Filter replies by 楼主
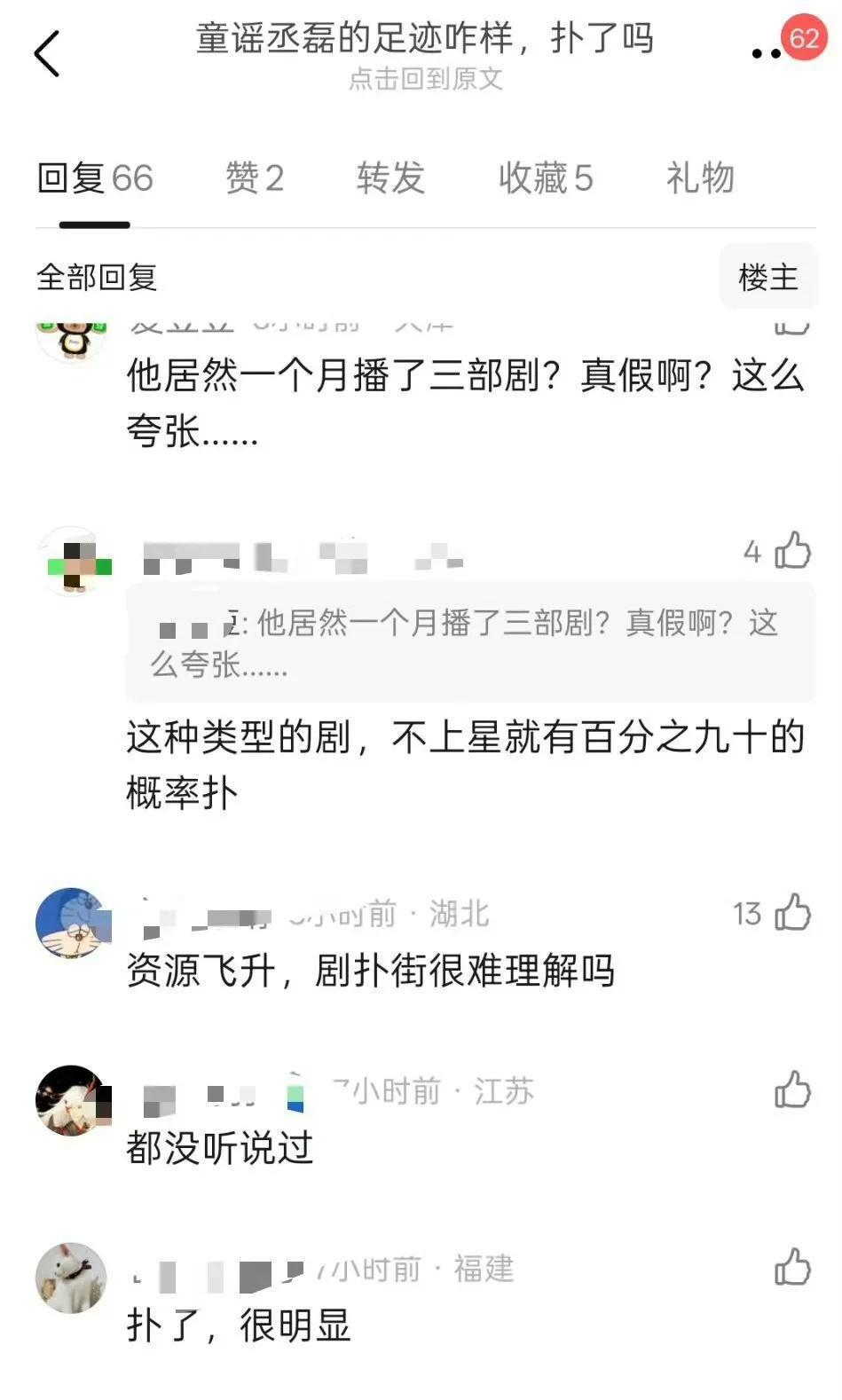Screen dimensions: 842x1400 (x=767, y=277)
